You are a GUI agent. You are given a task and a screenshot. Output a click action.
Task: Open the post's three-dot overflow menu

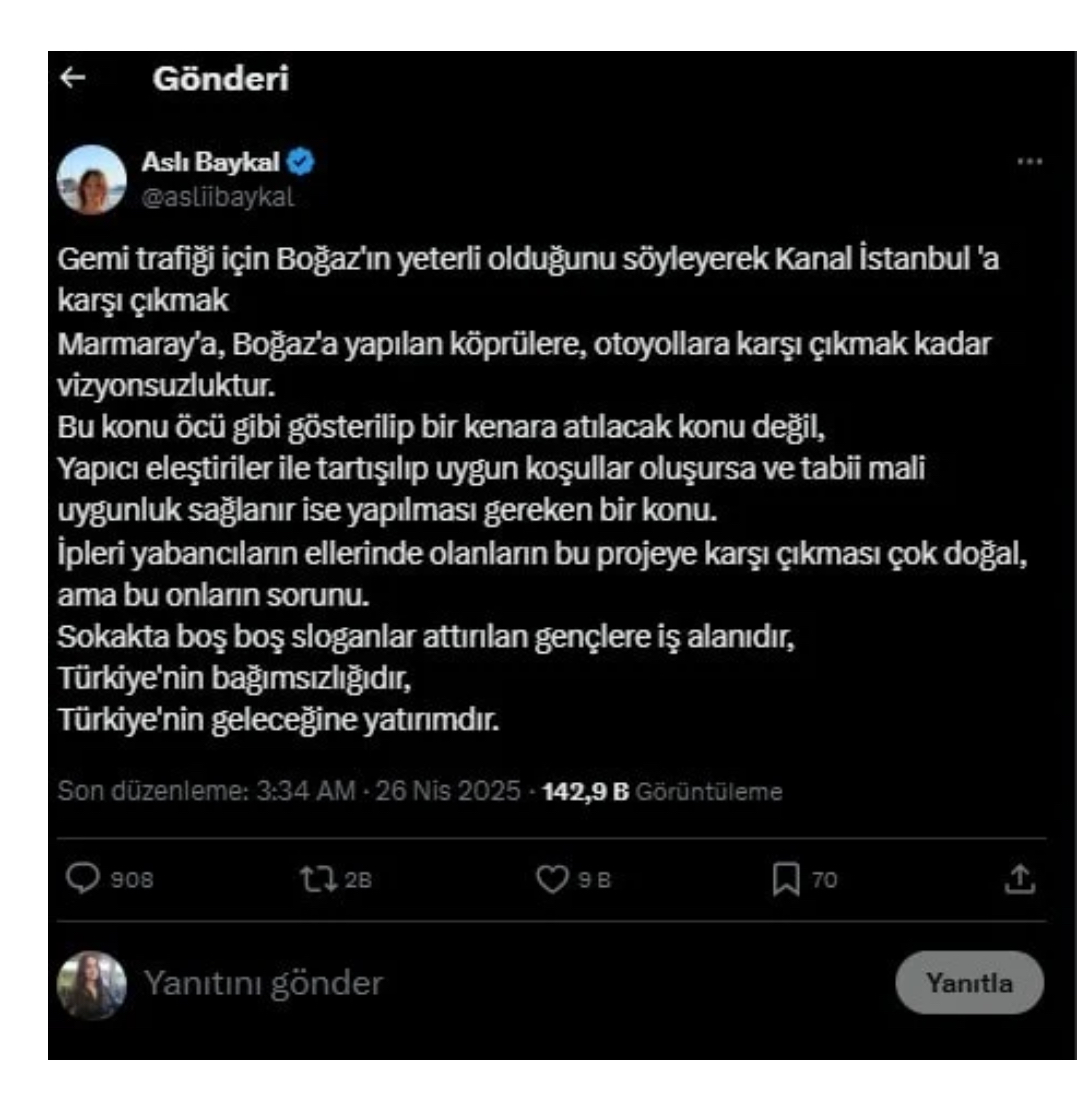point(1028,162)
